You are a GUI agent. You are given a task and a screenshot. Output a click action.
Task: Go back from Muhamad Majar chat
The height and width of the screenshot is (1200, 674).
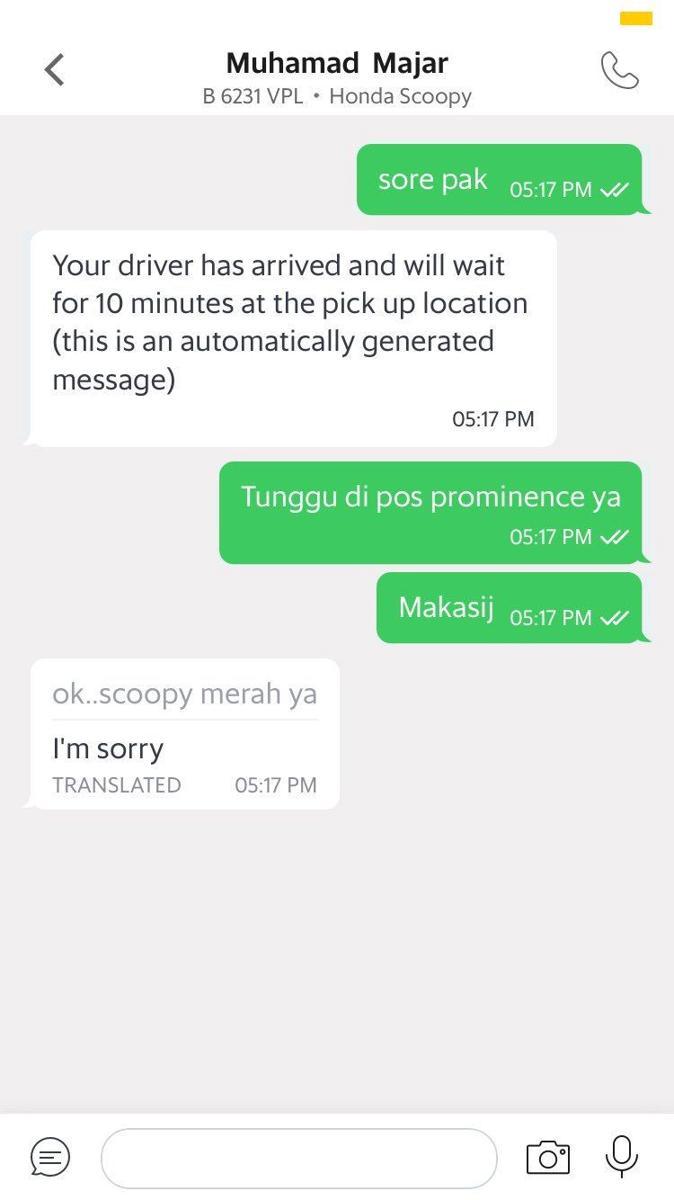tap(54, 70)
